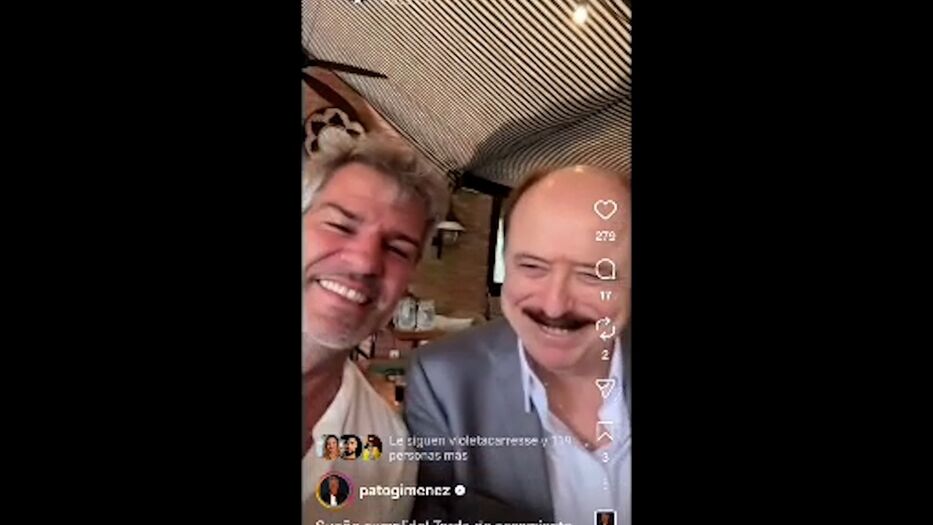The width and height of the screenshot is (933, 525).
Task: Tap patogimenez's profile picture
Action: 334,490
